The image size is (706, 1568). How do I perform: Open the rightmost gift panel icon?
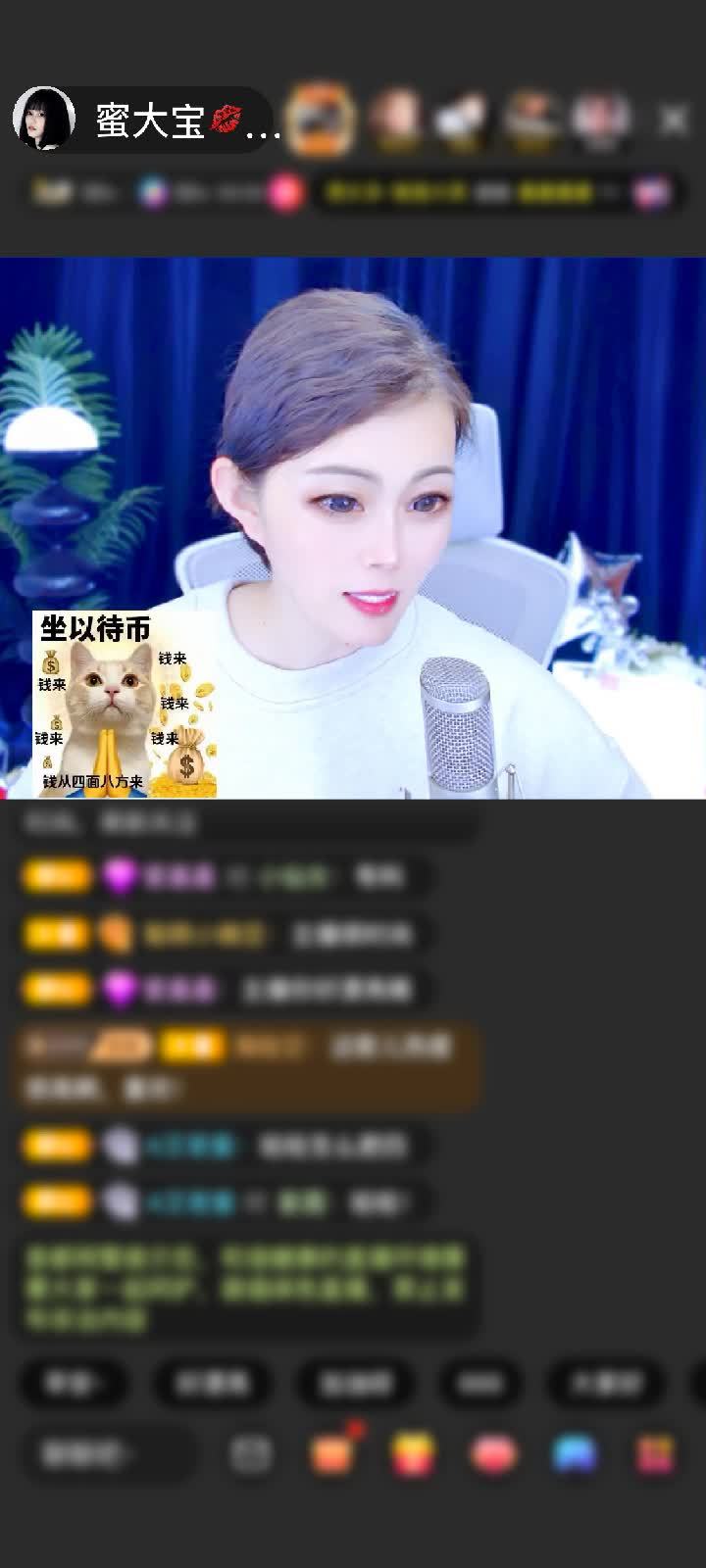pos(654,1456)
